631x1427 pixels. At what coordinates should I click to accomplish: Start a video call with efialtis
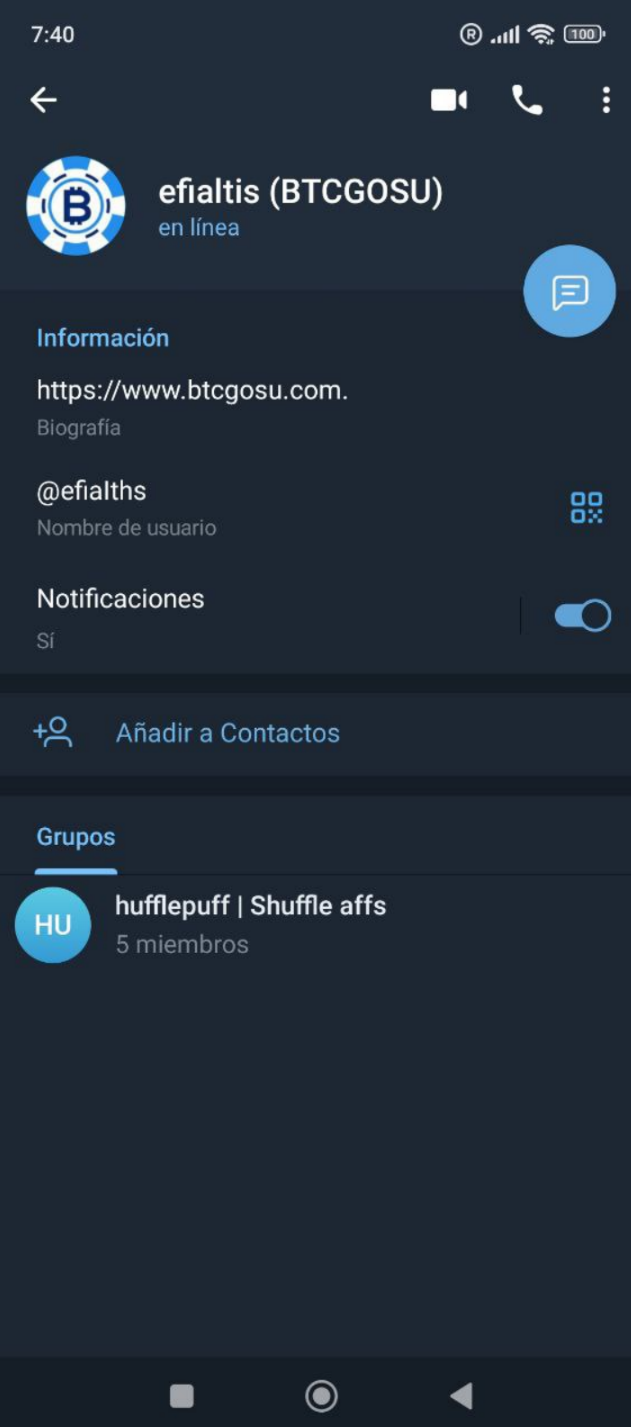tap(449, 100)
